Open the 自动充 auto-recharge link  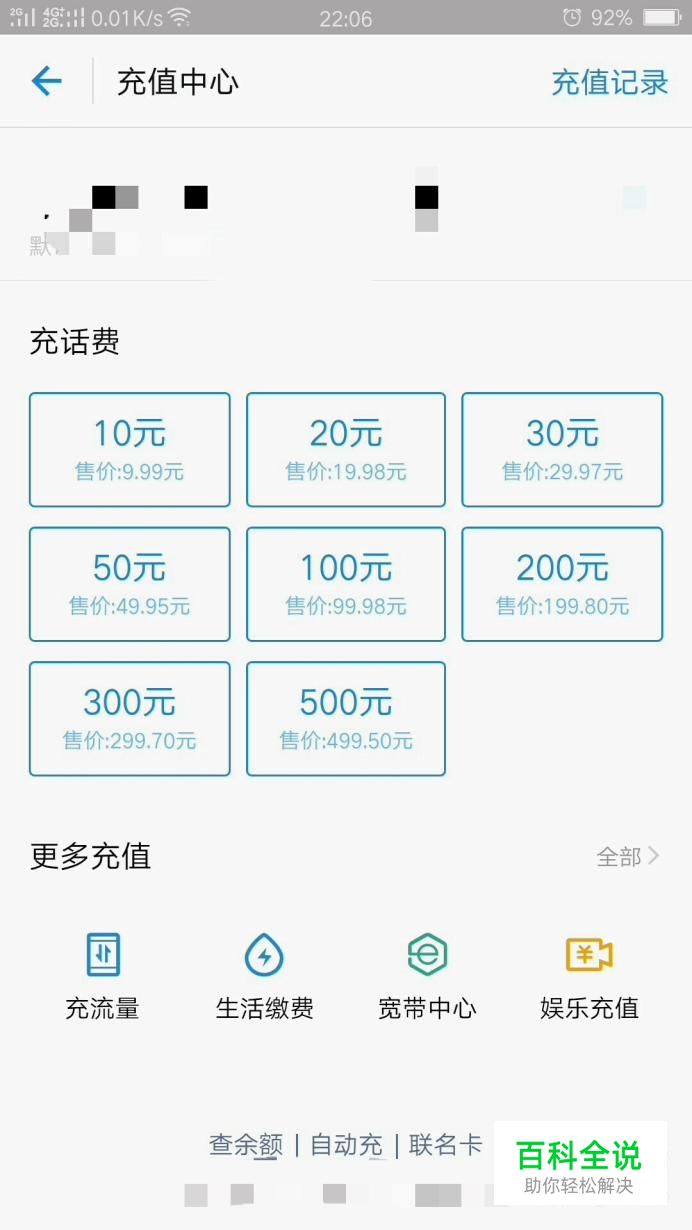click(346, 1145)
